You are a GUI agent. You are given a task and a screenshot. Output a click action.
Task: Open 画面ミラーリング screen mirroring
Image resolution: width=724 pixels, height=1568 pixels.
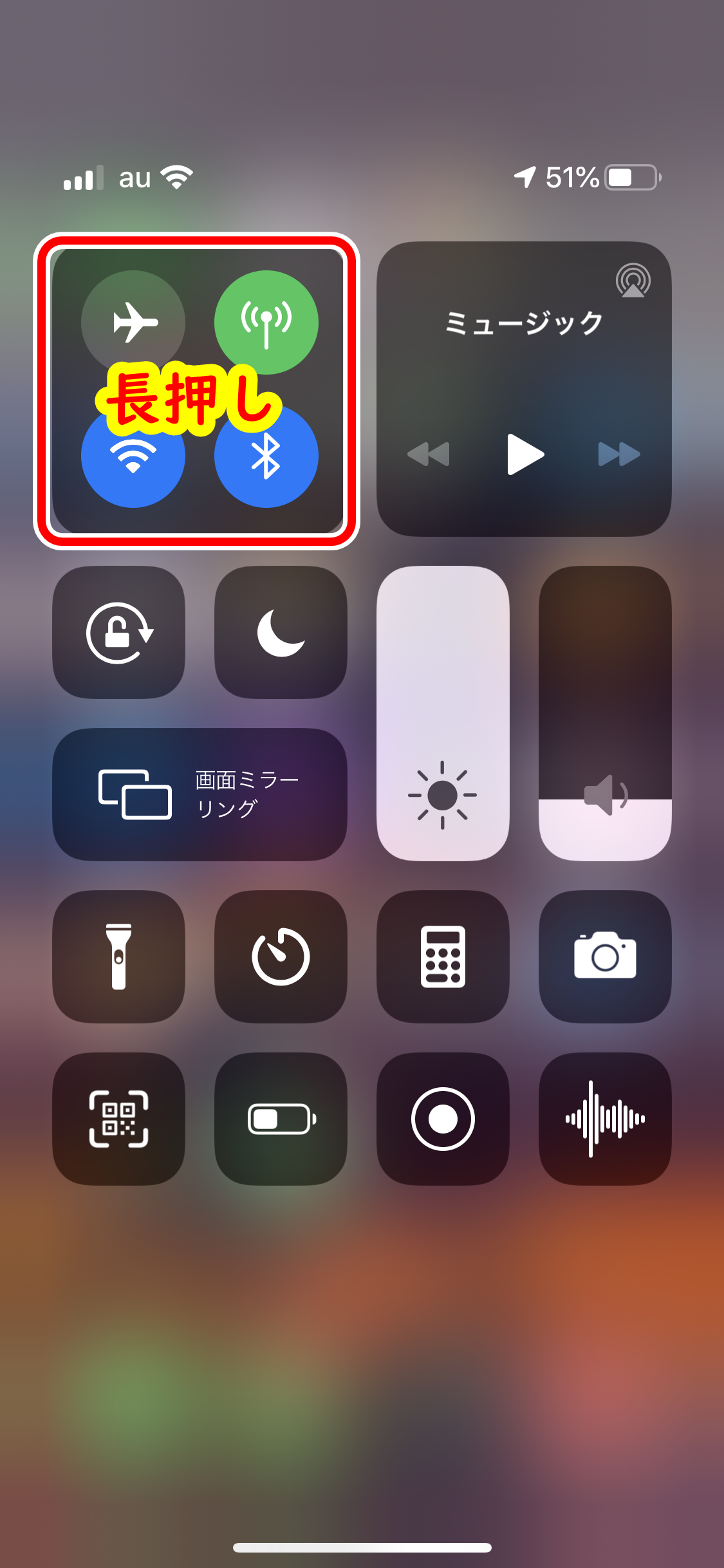click(x=200, y=794)
